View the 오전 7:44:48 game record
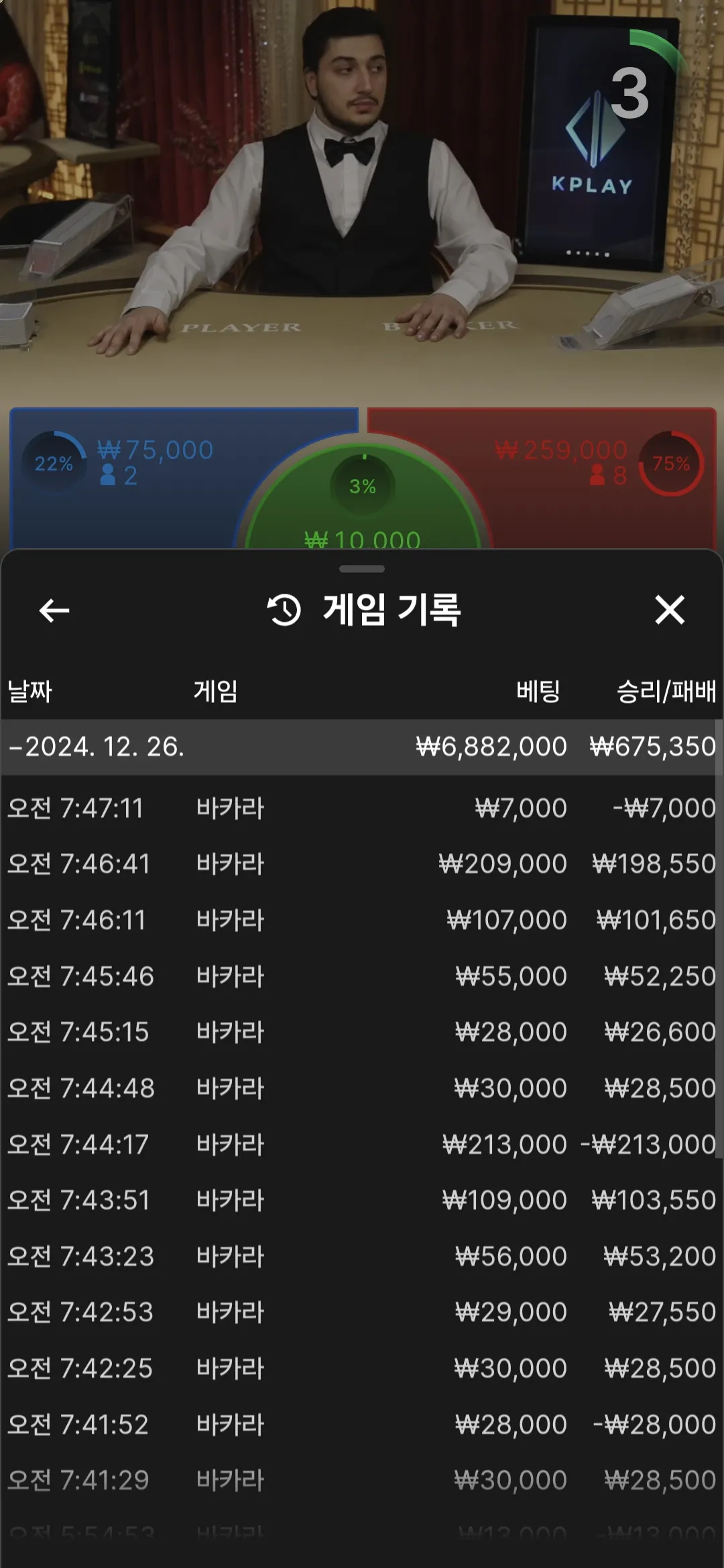 (362, 1088)
